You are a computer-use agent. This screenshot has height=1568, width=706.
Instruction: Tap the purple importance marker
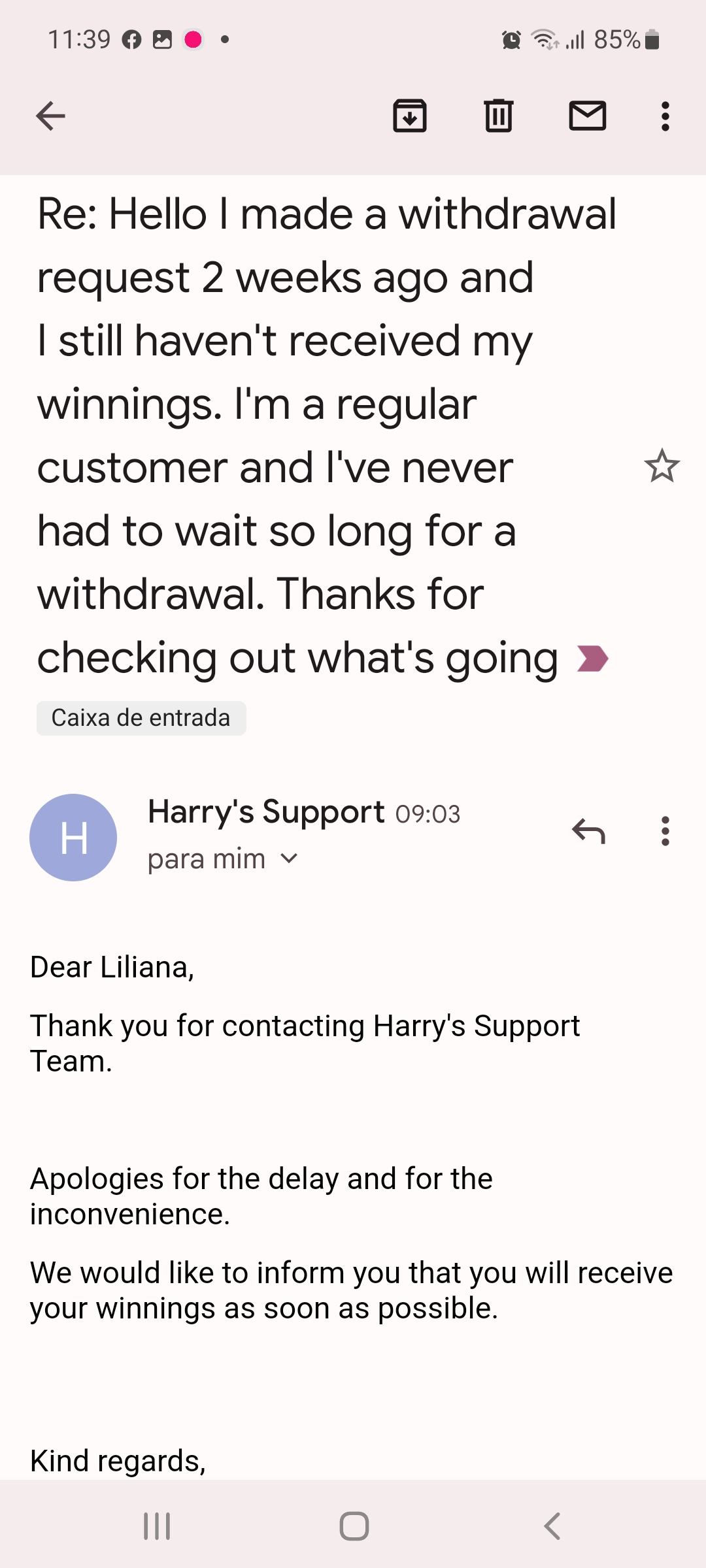pyautogui.click(x=593, y=659)
